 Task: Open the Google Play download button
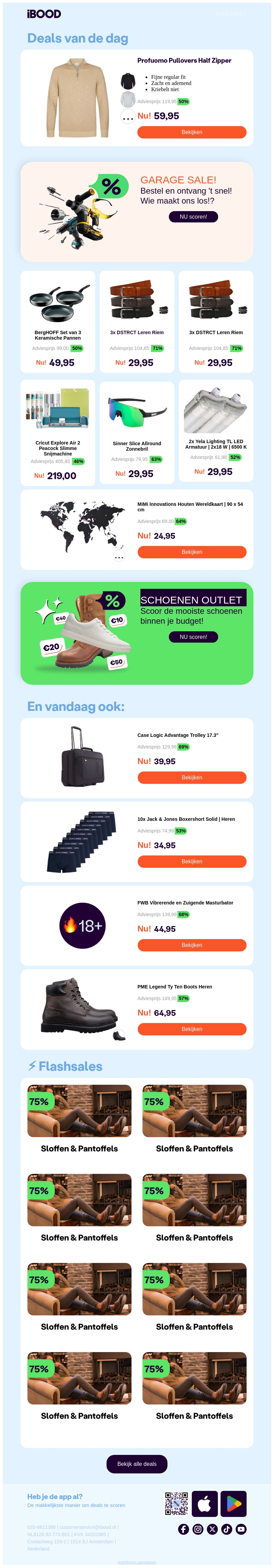pyautogui.click(x=233, y=1504)
